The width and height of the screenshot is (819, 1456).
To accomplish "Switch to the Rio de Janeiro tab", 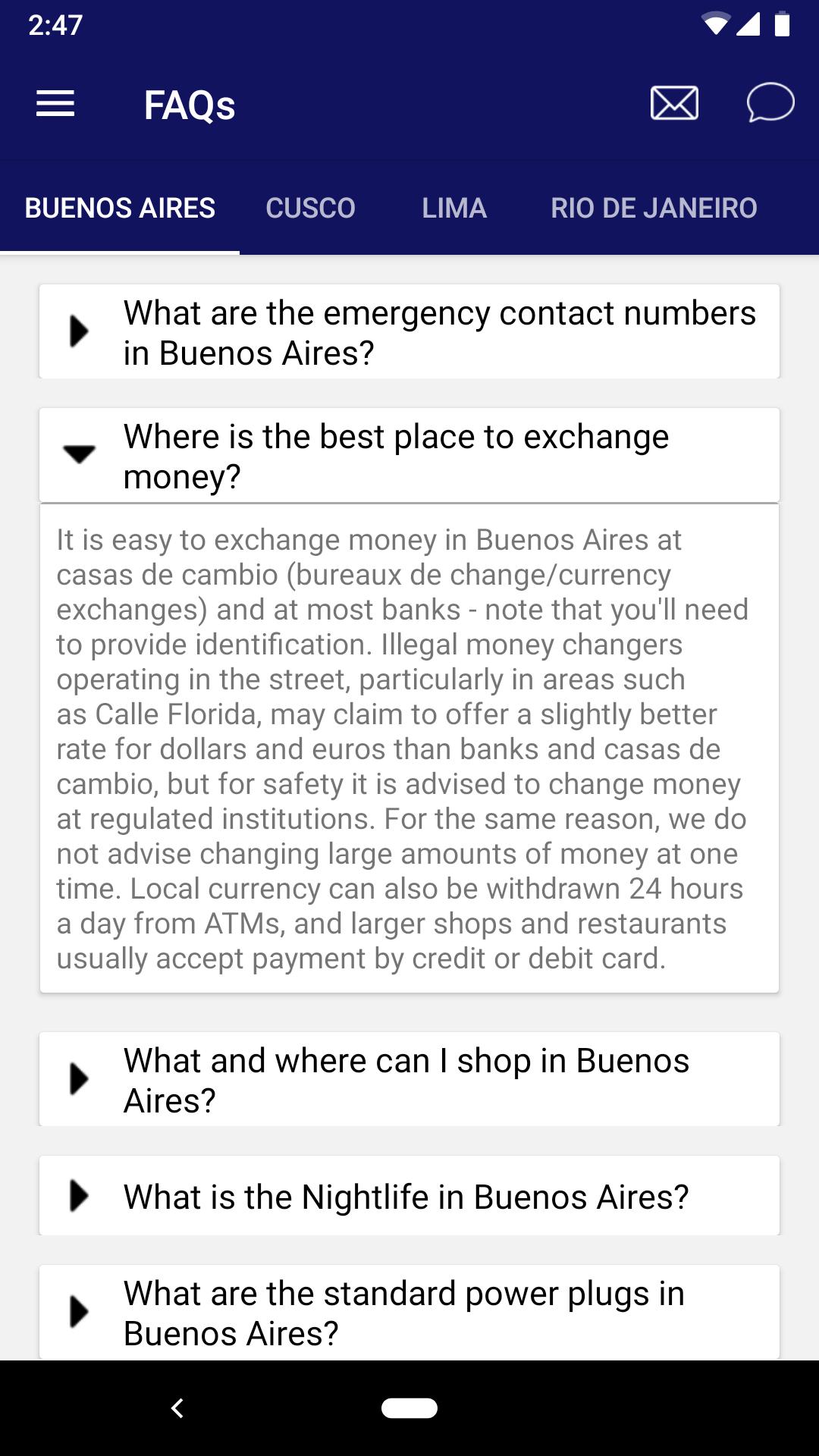I will coord(654,208).
